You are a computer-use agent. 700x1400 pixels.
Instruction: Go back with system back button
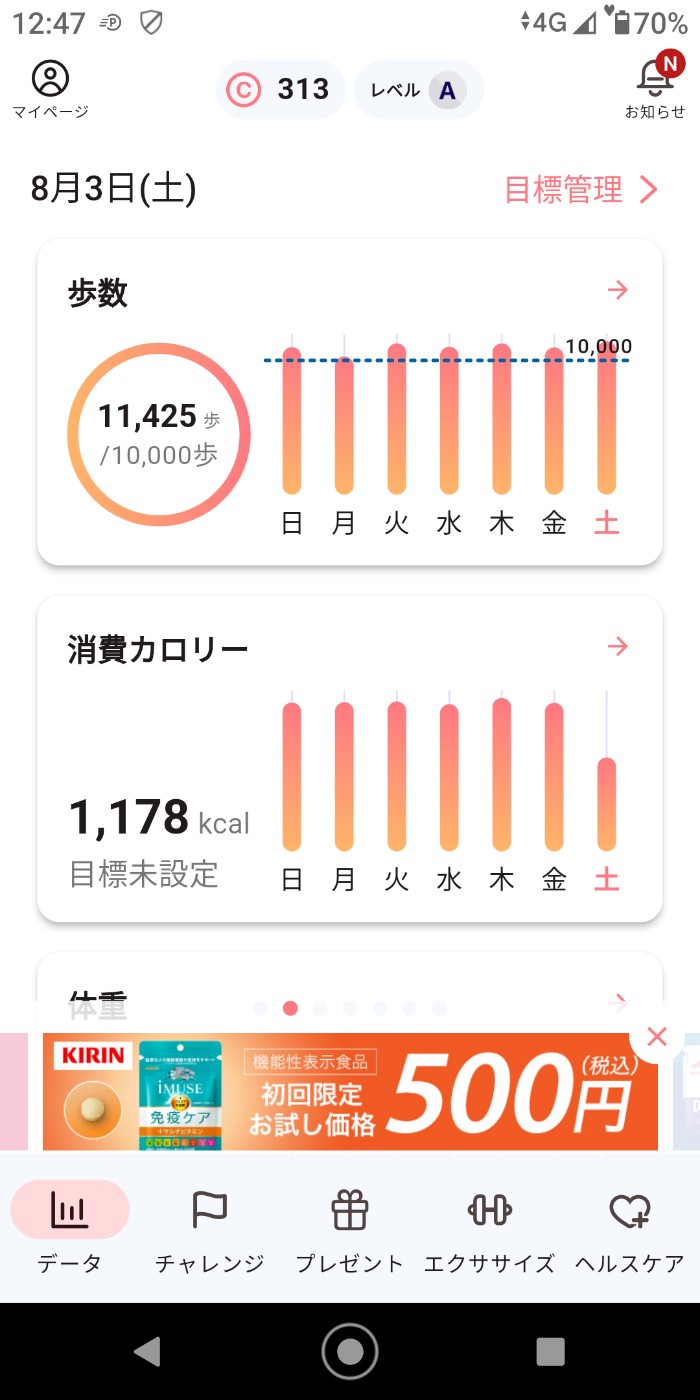pyautogui.click(x=148, y=1352)
